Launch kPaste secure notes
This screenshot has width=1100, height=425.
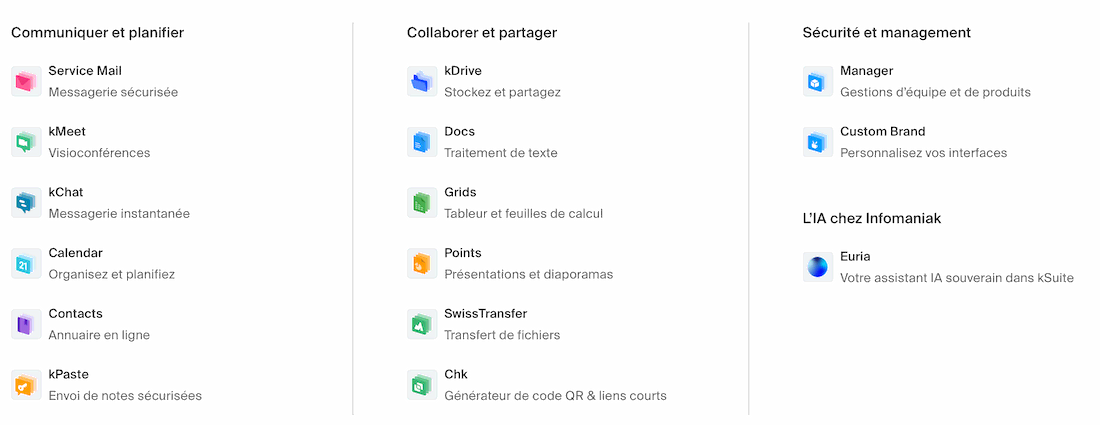coord(68,374)
